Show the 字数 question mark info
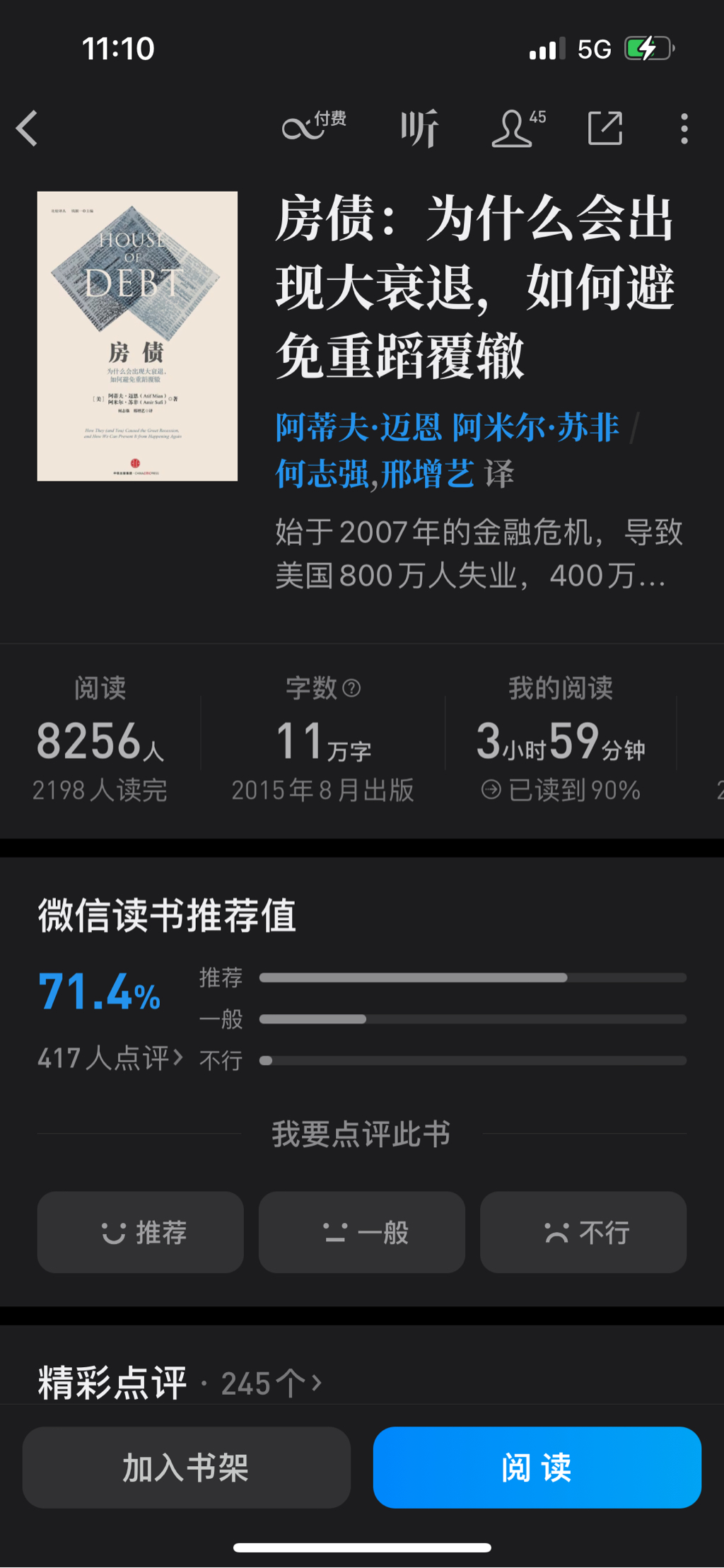This screenshot has height=1568, width=724. click(351, 688)
